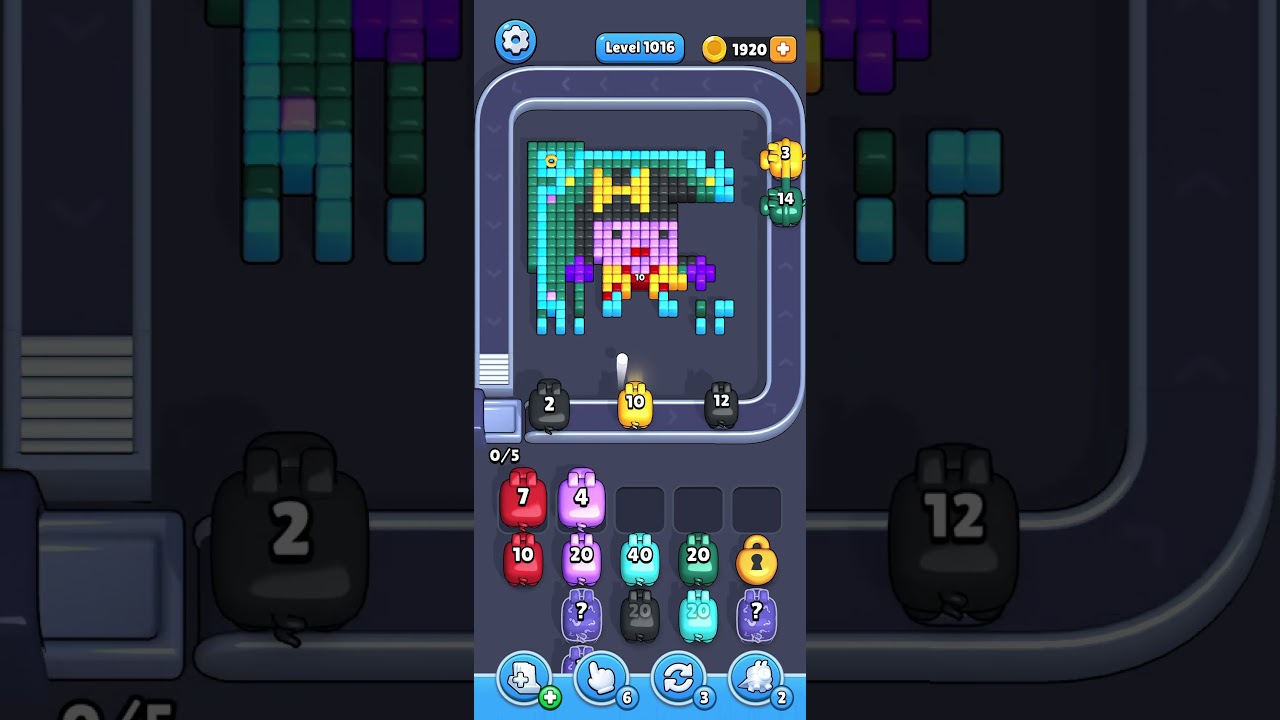Activate the hand booster with 6 uses
The height and width of the screenshot is (720, 1280).
601,680
